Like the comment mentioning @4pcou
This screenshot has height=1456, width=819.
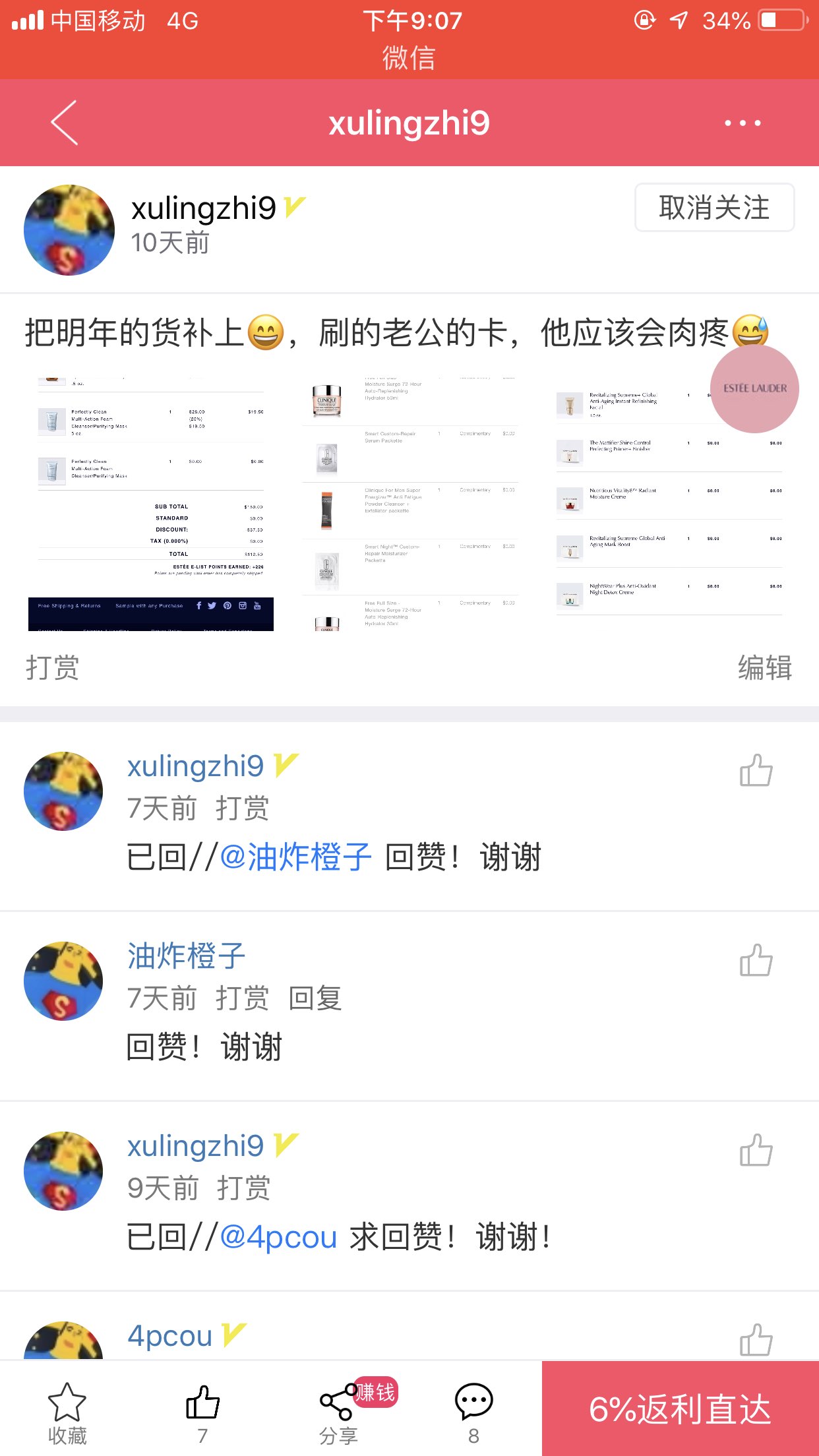[x=756, y=1150]
